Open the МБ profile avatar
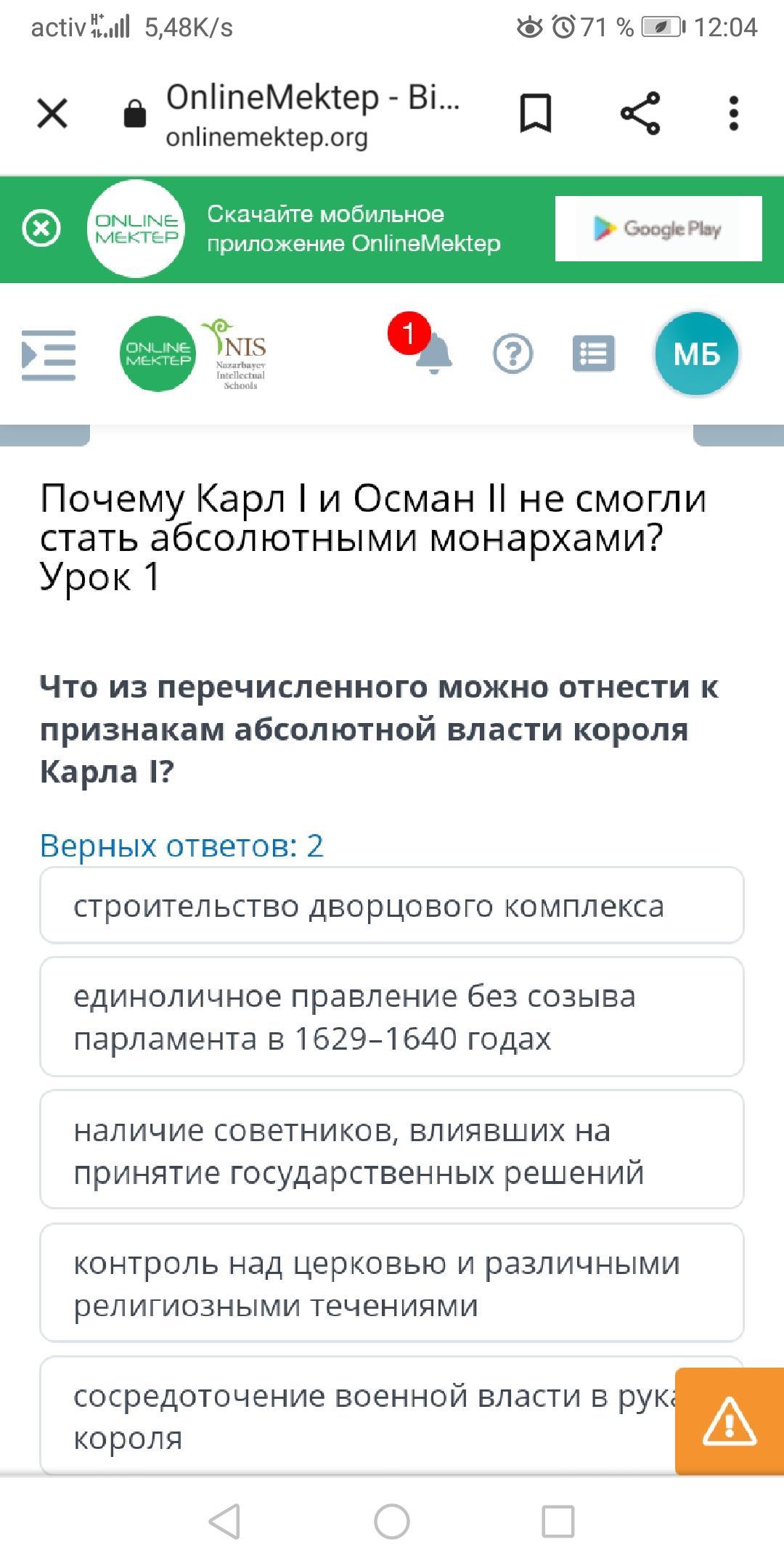The image size is (784, 1568). (696, 354)
